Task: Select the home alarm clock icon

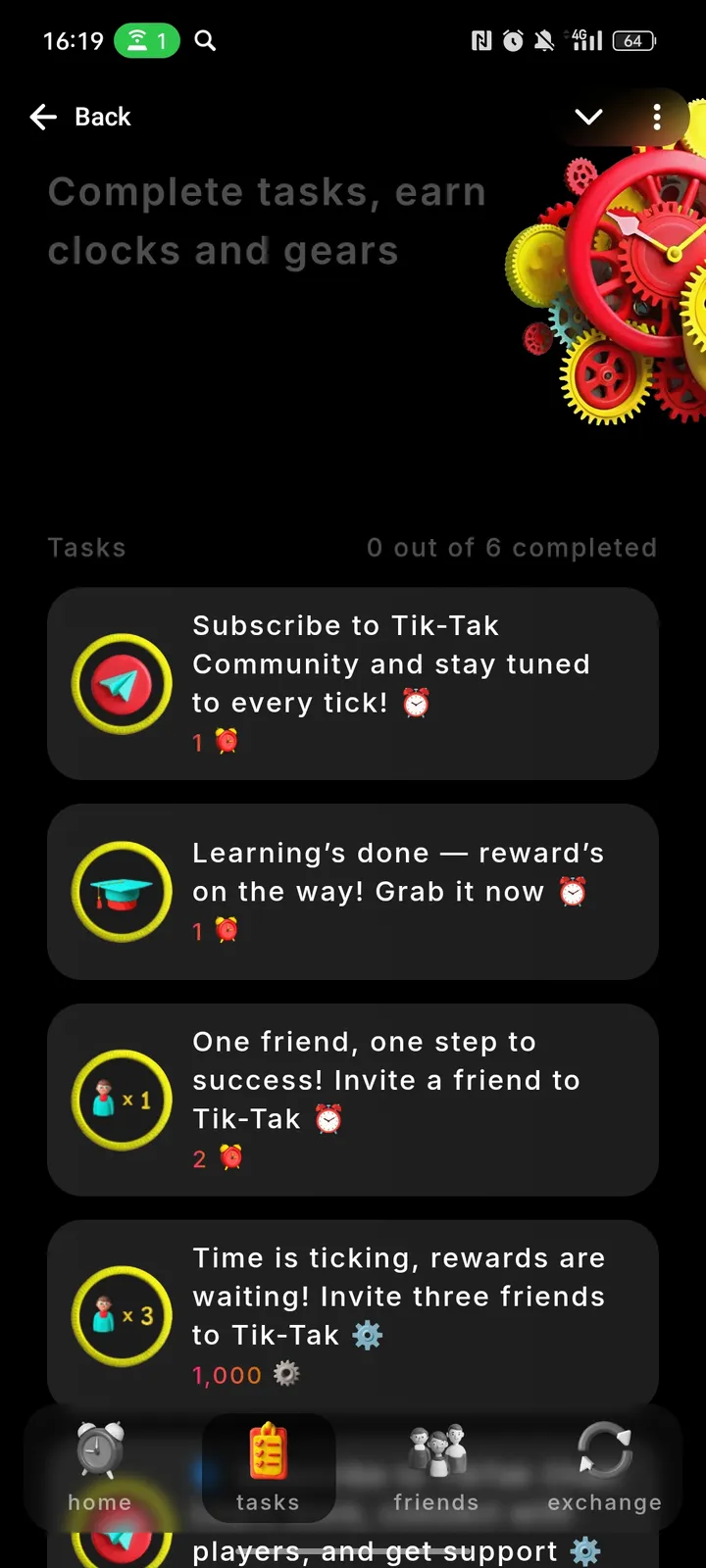Action: pos(98,1448)
